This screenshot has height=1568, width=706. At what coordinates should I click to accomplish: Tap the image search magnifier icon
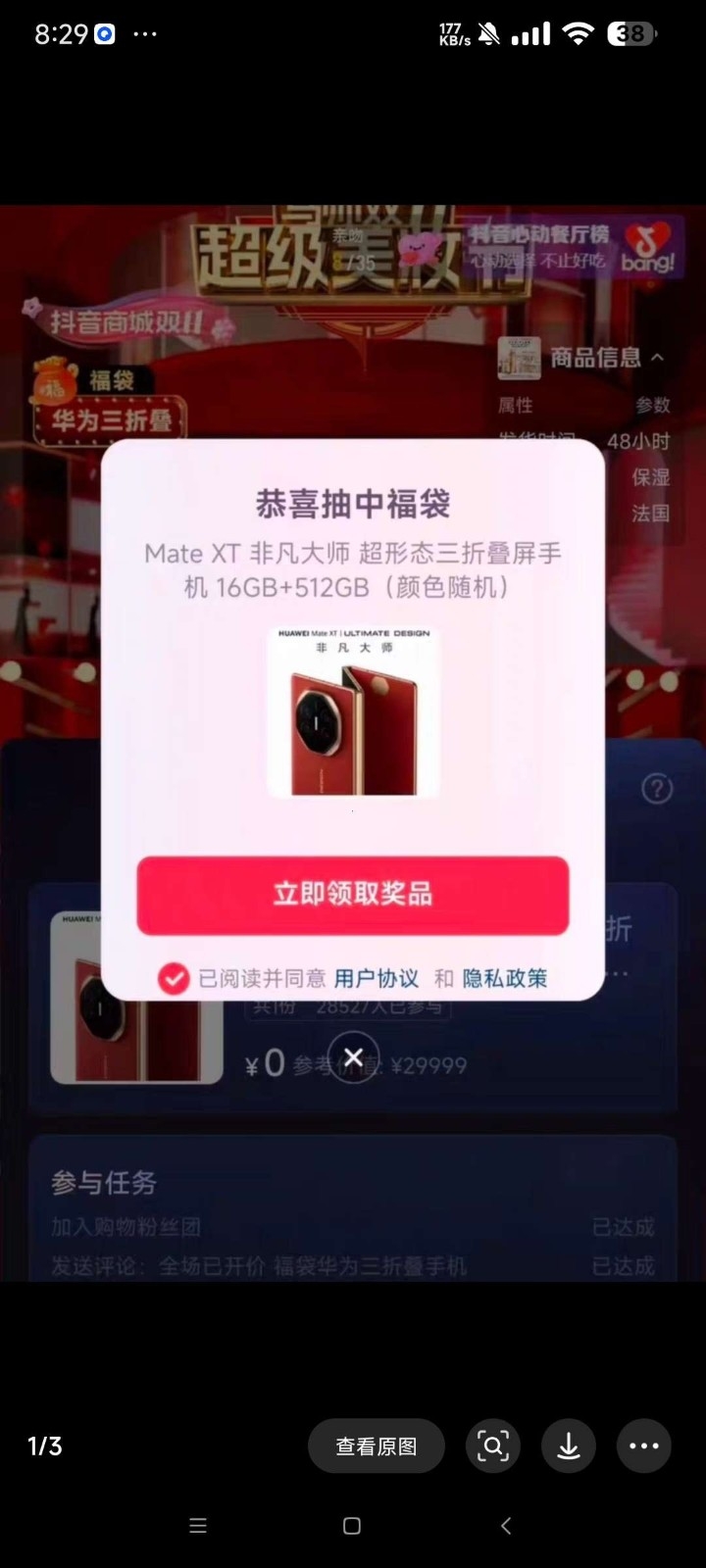point(493,1445)
